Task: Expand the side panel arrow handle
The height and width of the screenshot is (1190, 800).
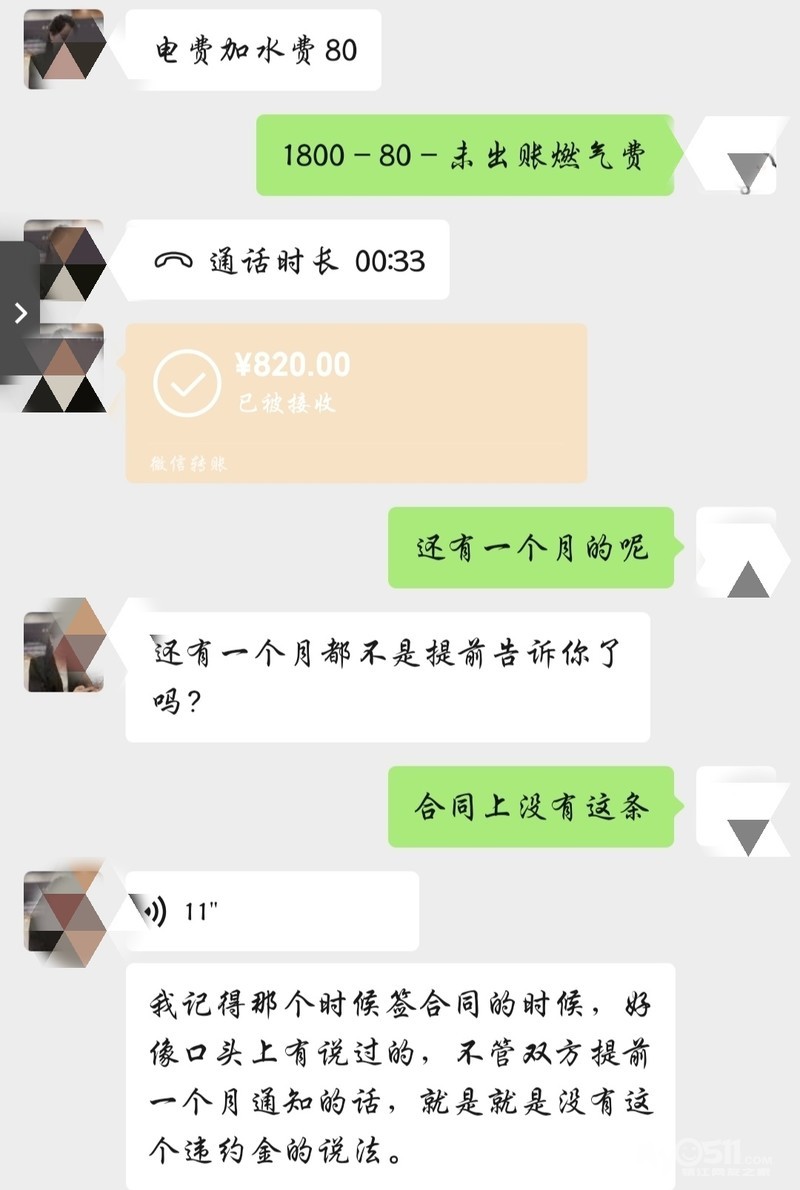Action: [x=19, y=313]
